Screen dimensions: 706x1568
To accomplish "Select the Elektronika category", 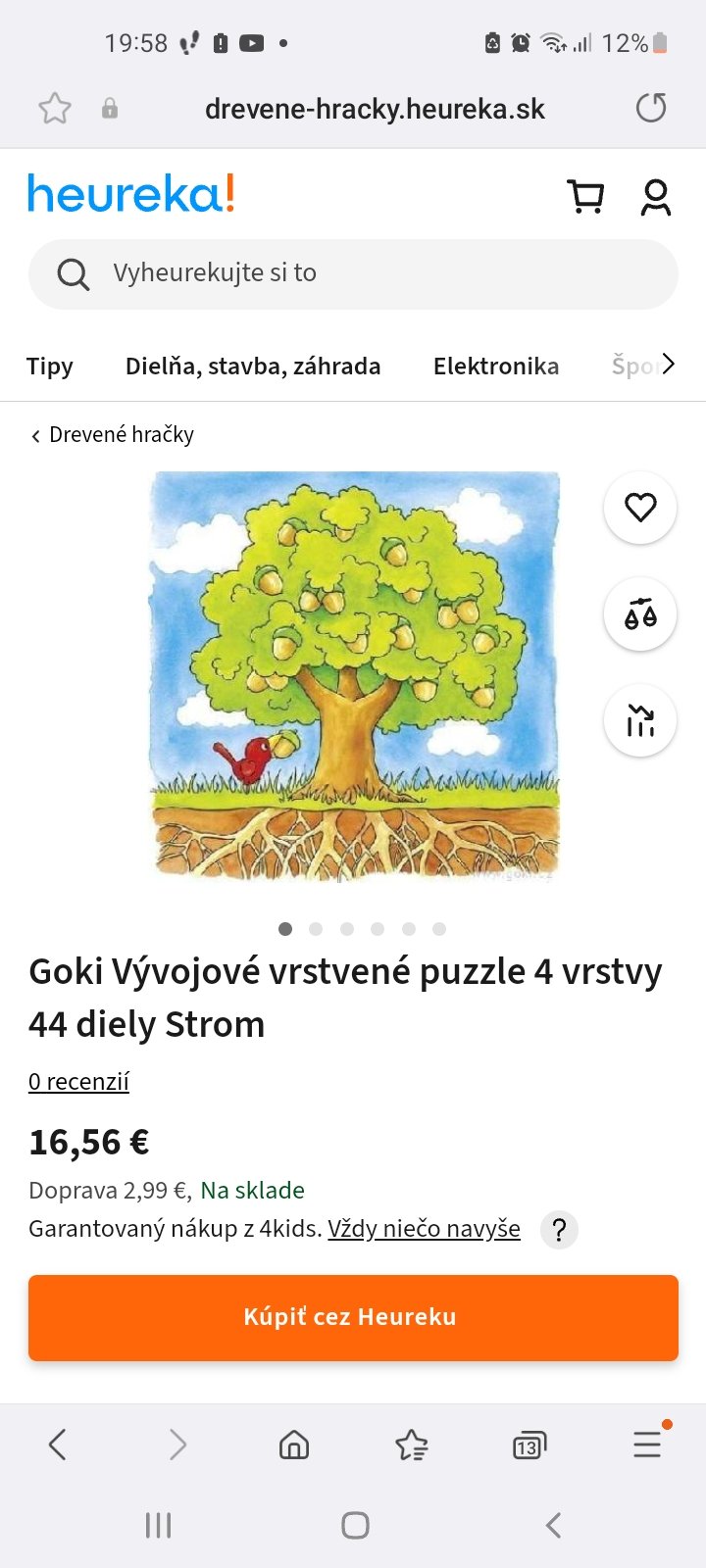I will point(496,367).
